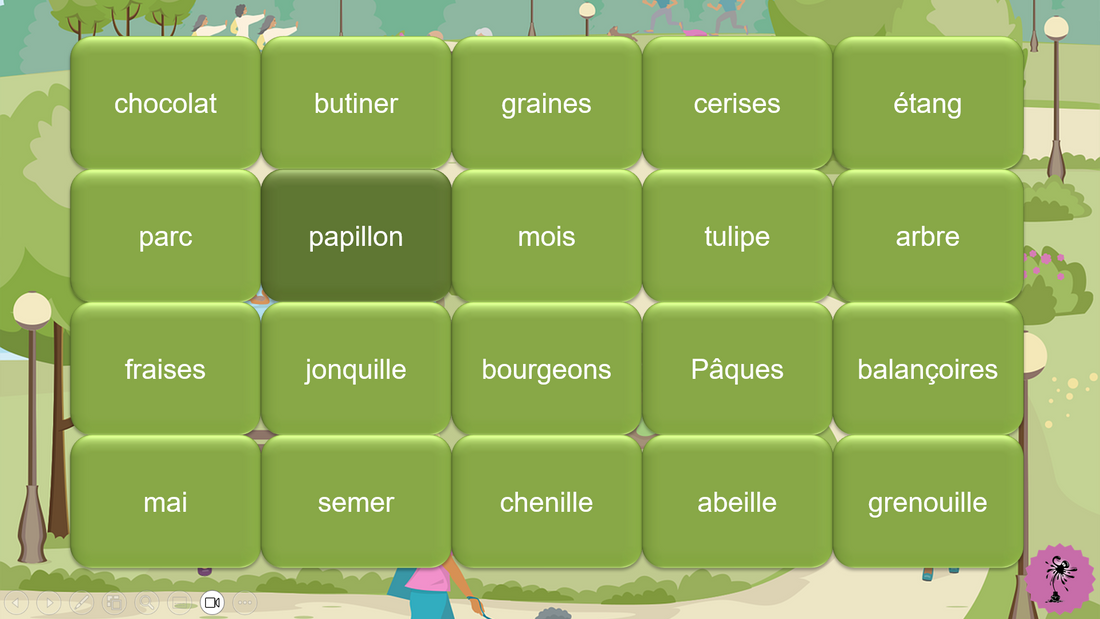Pick the parc tile
1100x619 pixels.
click(x=165, y=236)
